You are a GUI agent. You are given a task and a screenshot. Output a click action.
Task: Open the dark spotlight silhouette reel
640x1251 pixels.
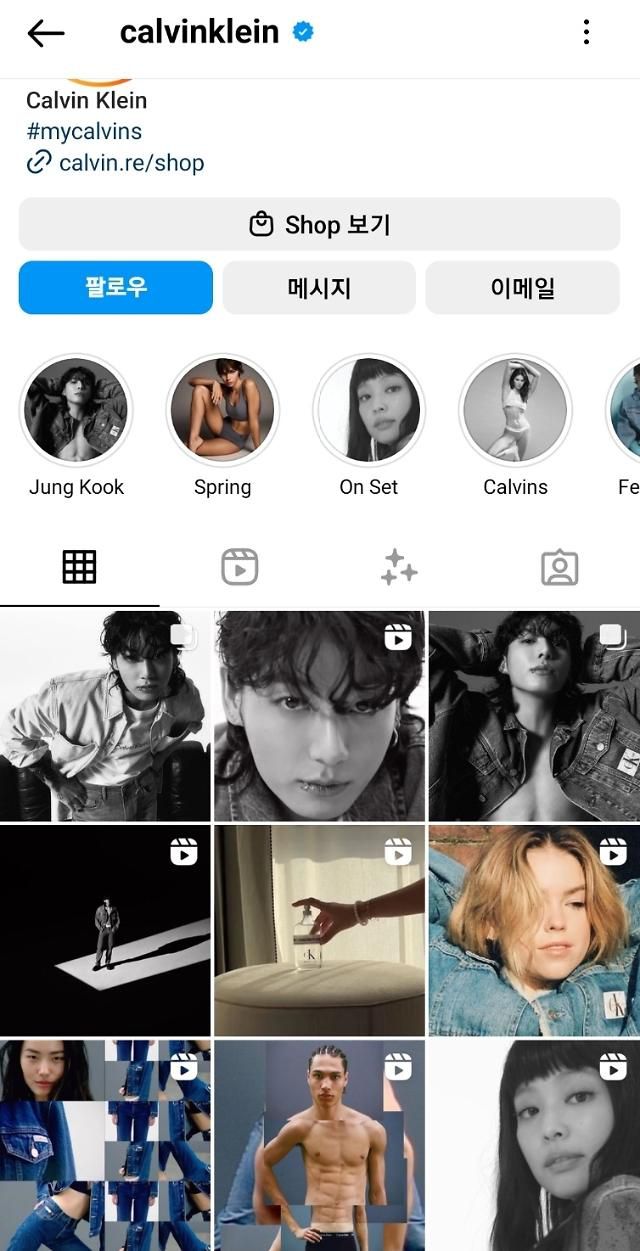pos(105,930)
